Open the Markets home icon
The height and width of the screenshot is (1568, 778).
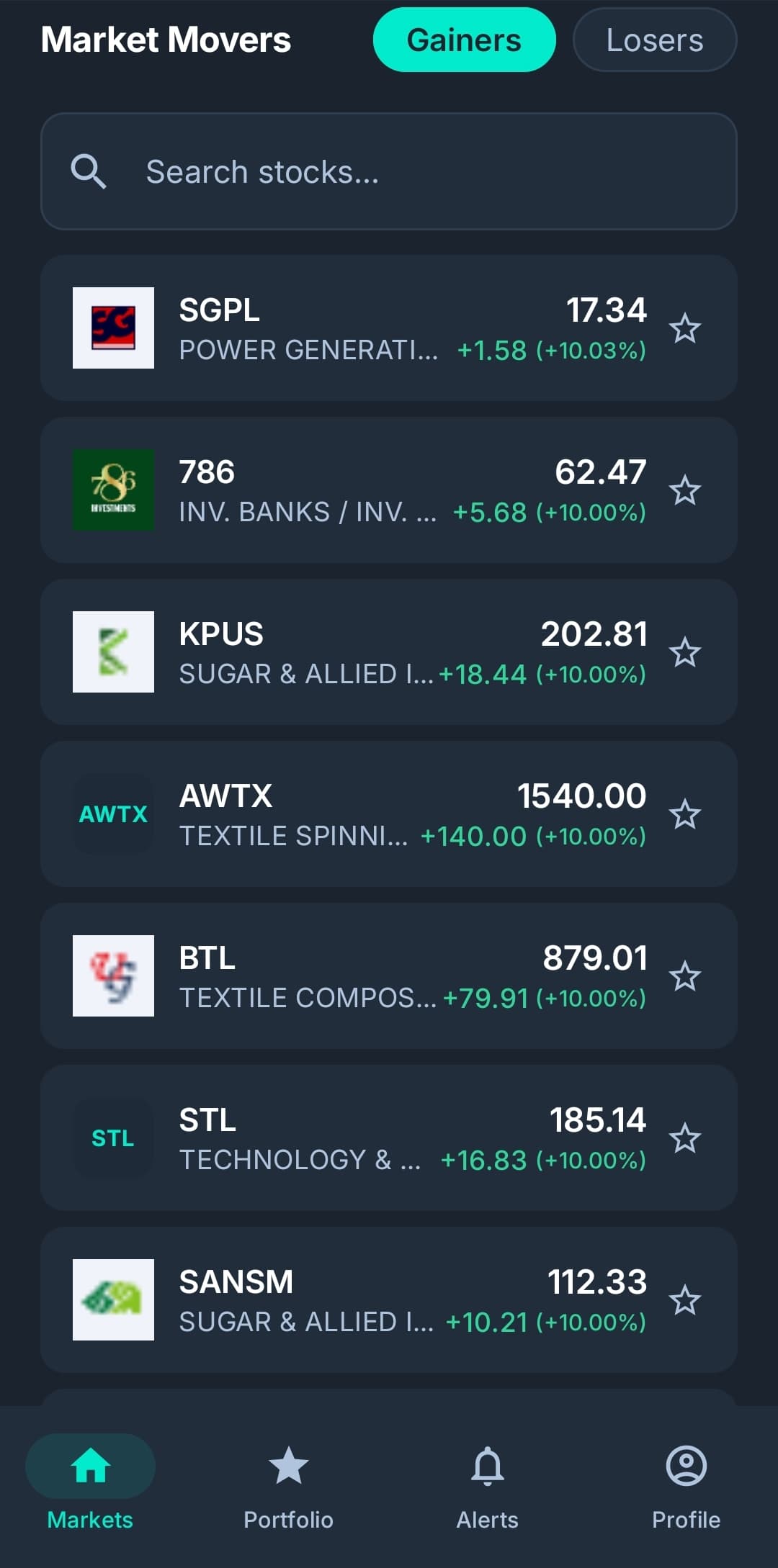90,1466
